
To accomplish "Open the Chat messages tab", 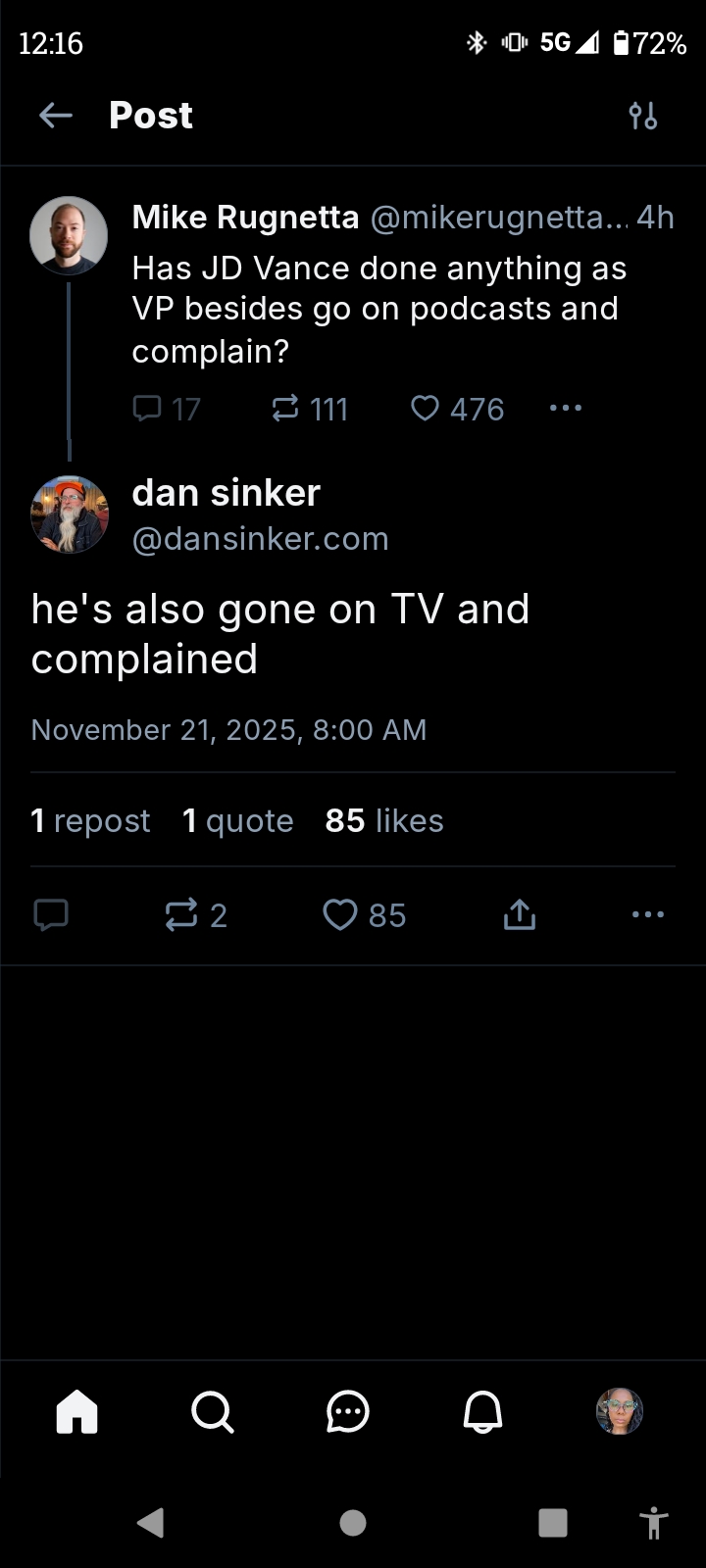I will pos(347,1412).
